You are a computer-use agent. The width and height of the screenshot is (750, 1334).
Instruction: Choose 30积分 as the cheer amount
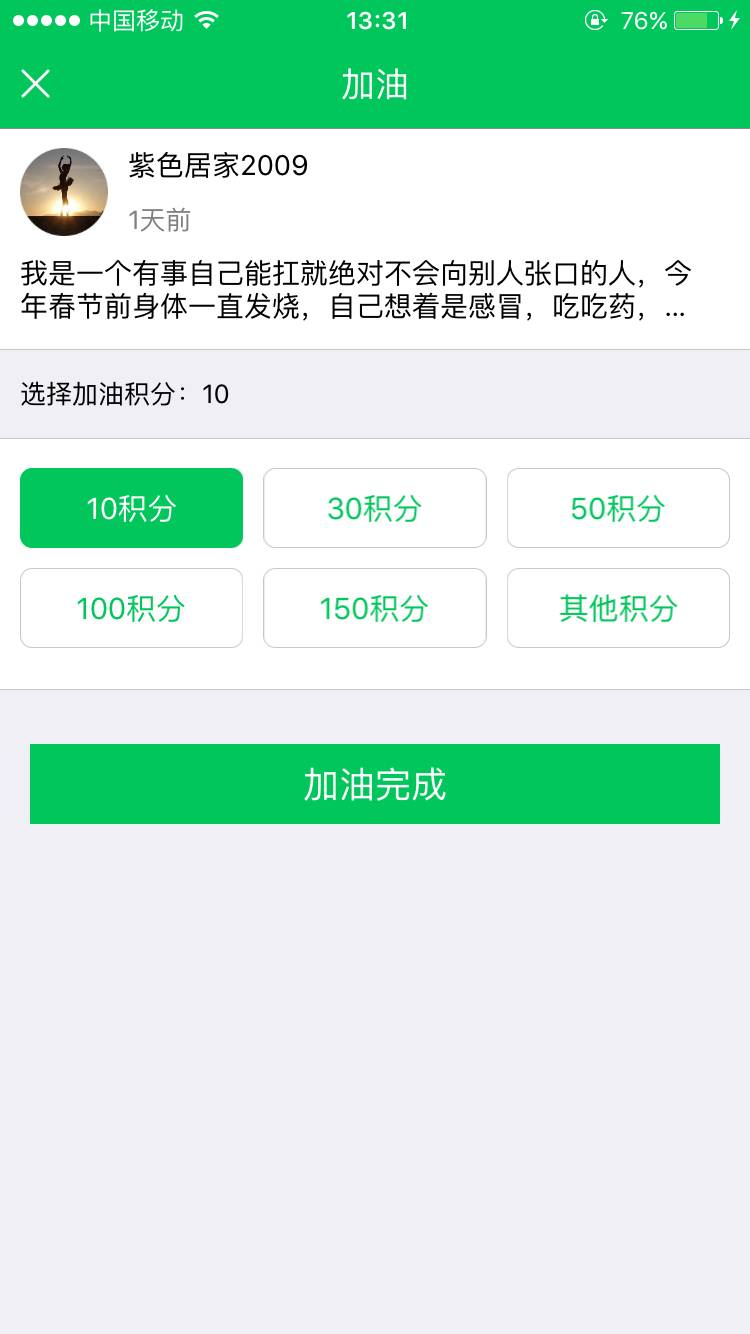coord(374,508)
